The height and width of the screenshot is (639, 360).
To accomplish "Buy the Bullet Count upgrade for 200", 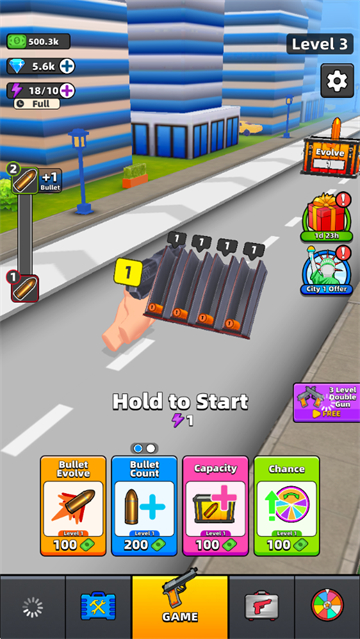I will (x=144, y=505).
